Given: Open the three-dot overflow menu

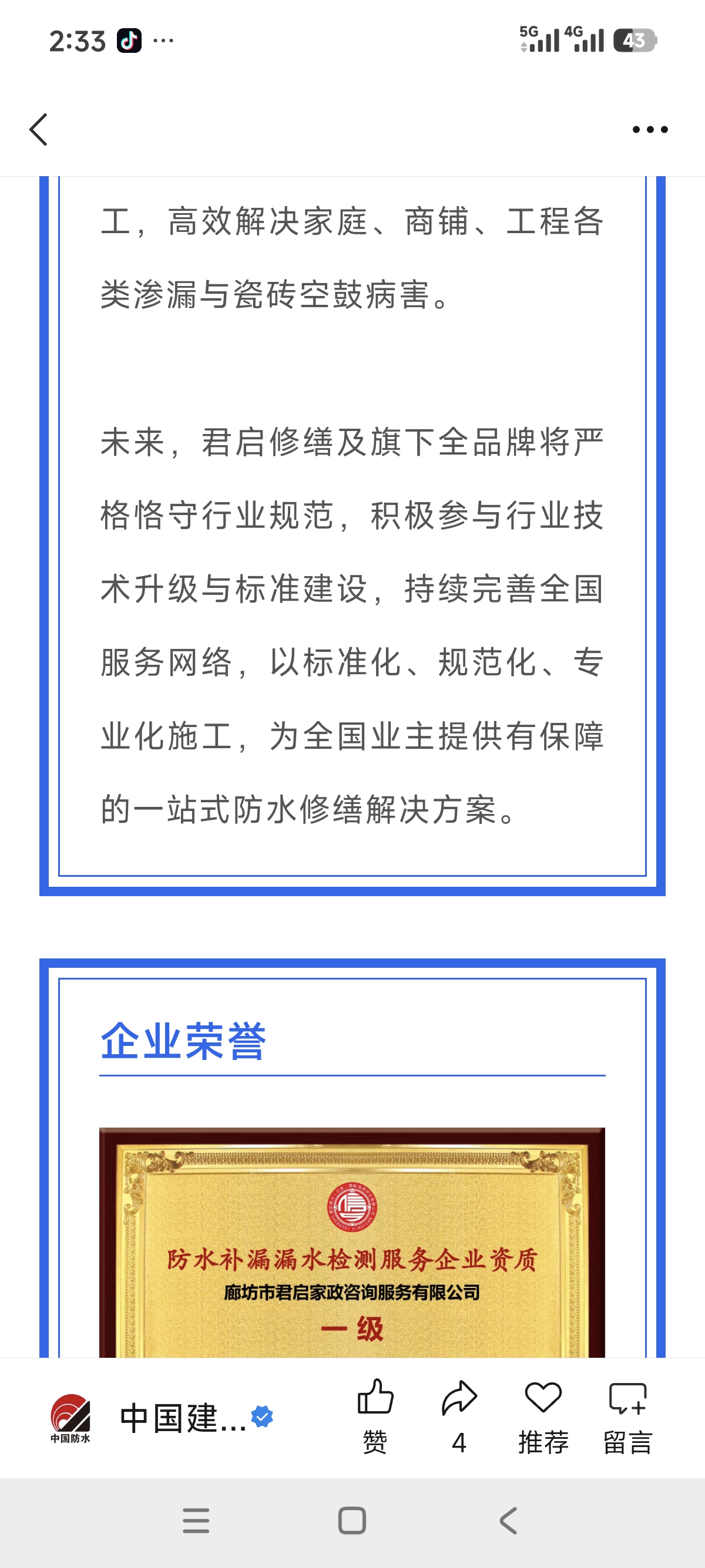Looking at the screenshot, I should click(x=650, y=129).
